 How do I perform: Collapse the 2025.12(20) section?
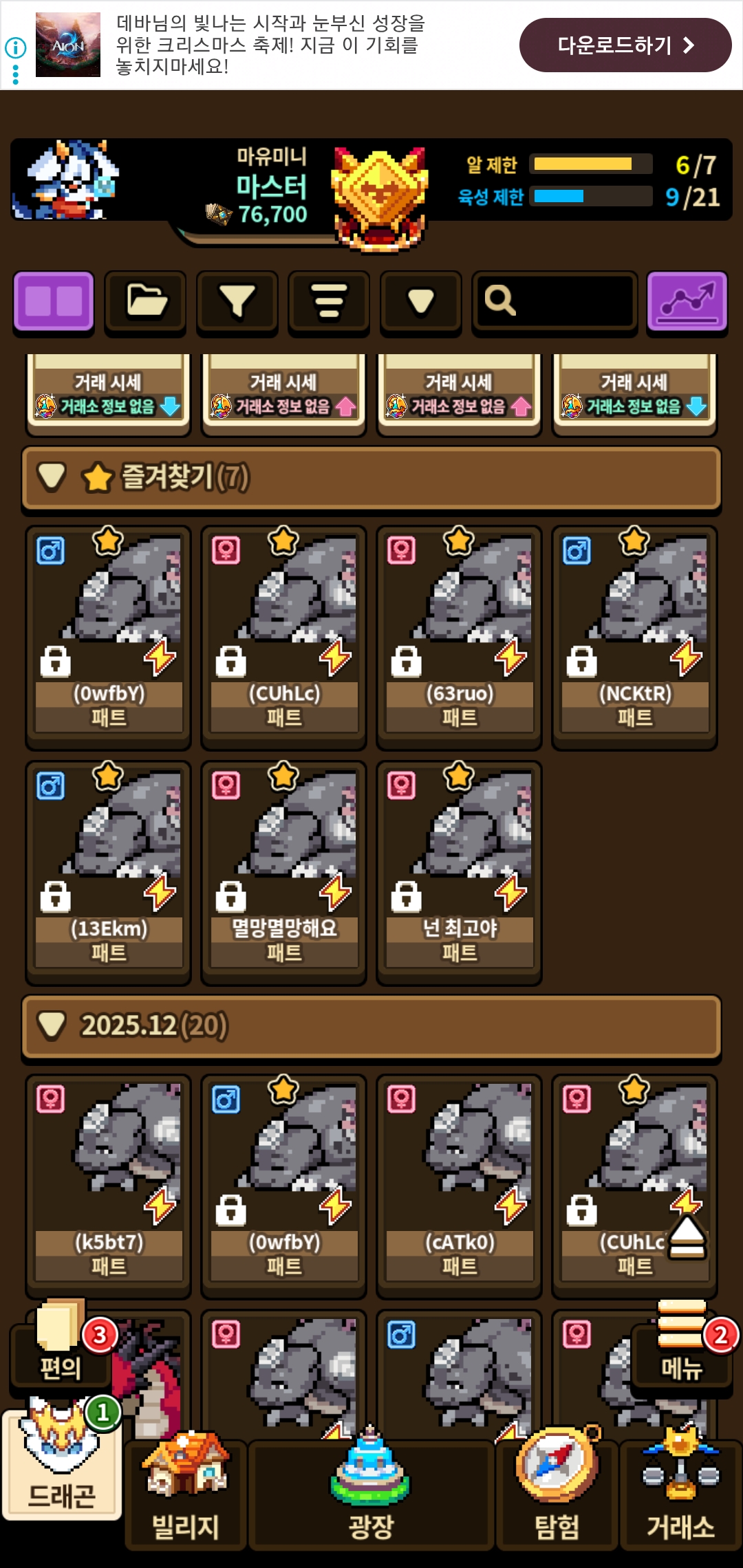click(52, 1025)
